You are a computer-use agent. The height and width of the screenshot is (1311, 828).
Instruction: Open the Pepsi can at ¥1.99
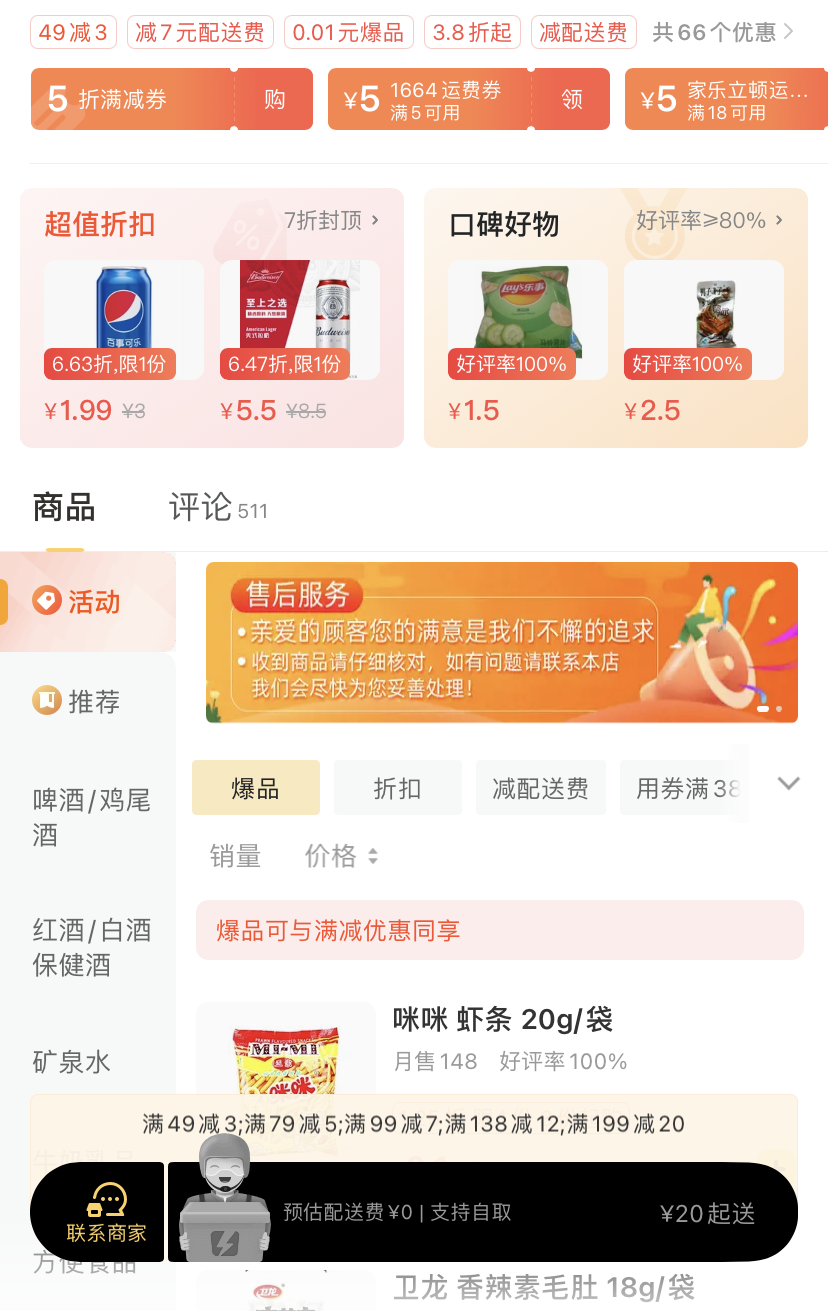(123, 320)
